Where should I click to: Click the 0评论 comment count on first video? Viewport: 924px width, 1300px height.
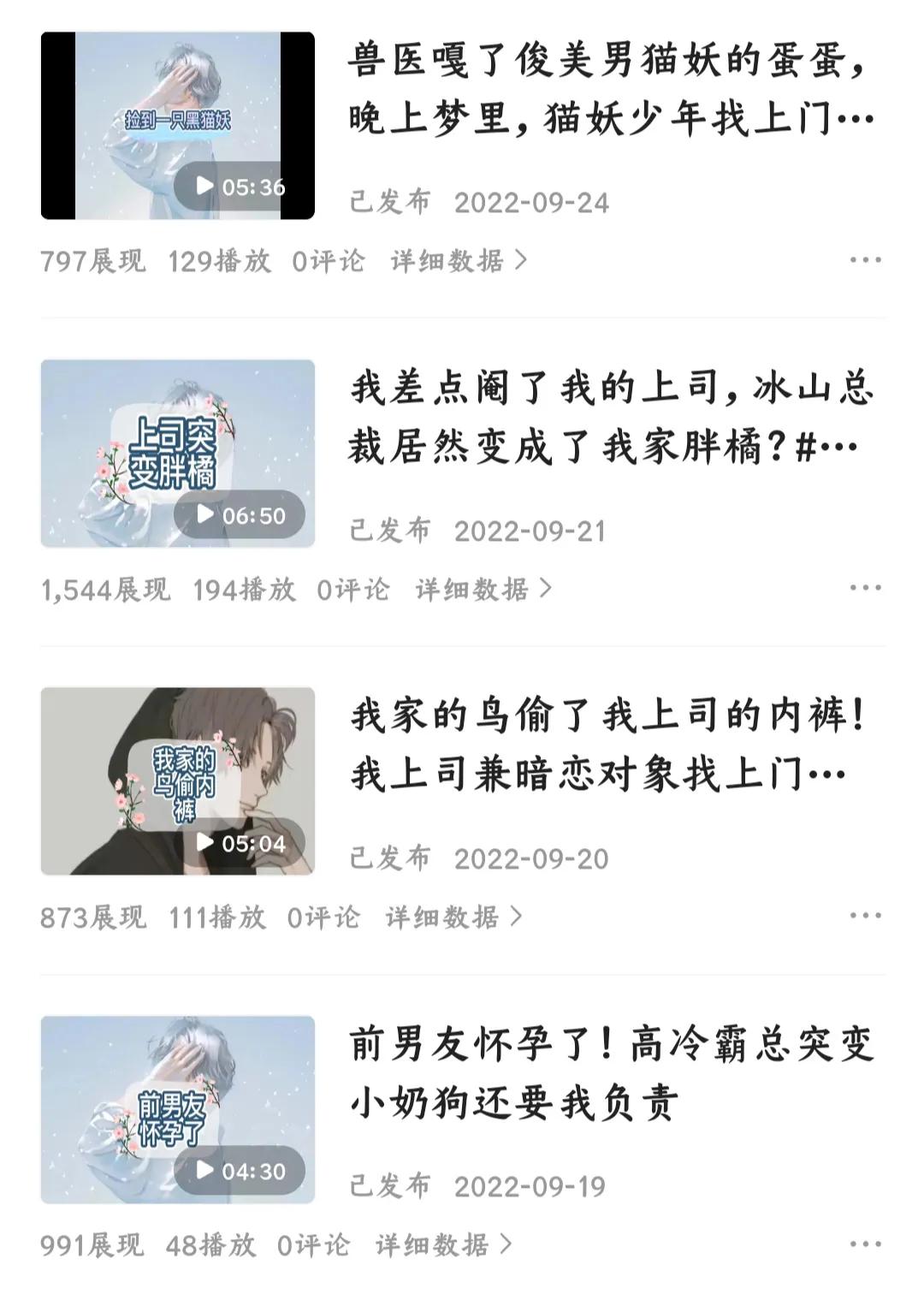[329, 264]
